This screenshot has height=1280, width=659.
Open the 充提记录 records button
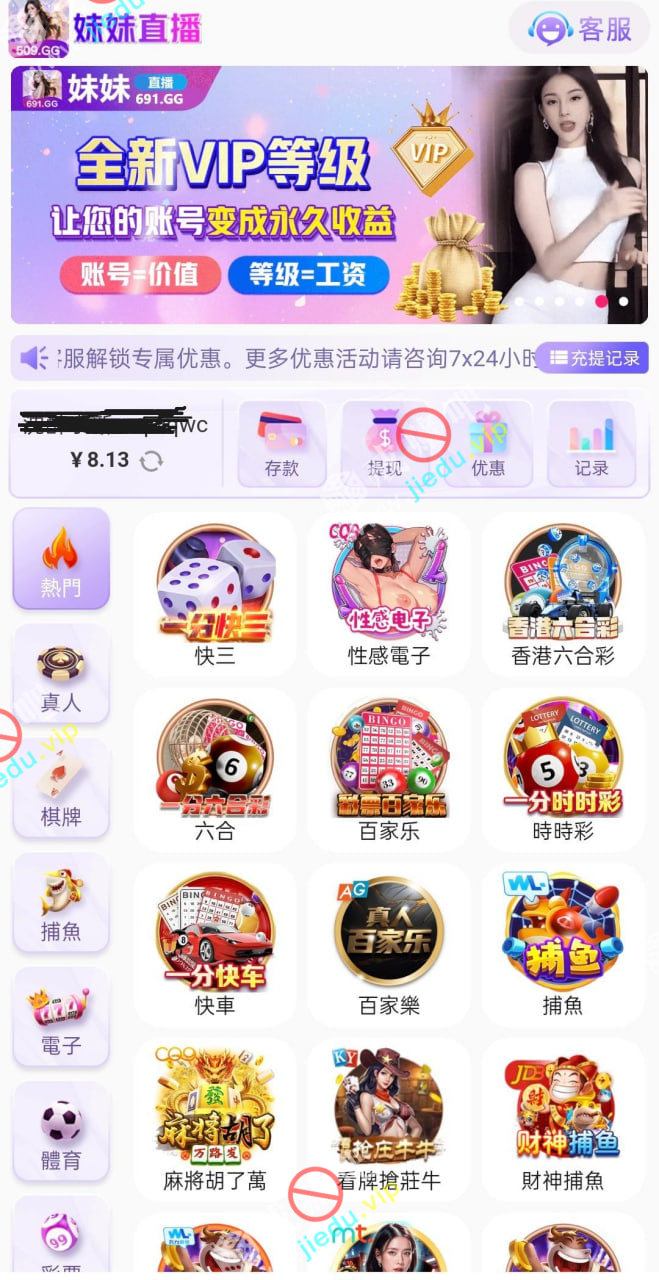click(x=592, y=358)
